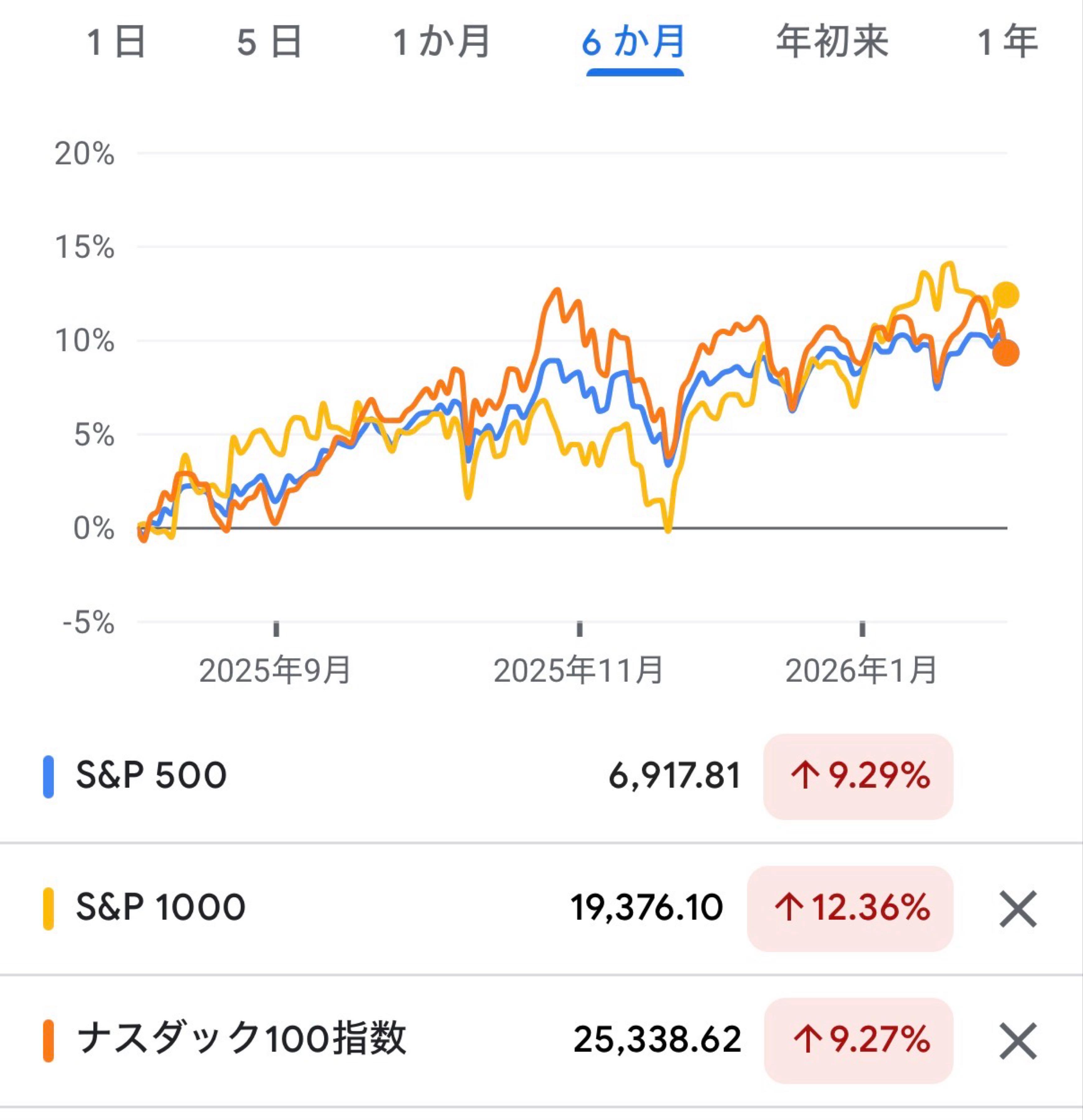The height and width of the screenshot is (1120, 1083).
Task: Select the 年初来 chart period
Action: click(831, 40)
